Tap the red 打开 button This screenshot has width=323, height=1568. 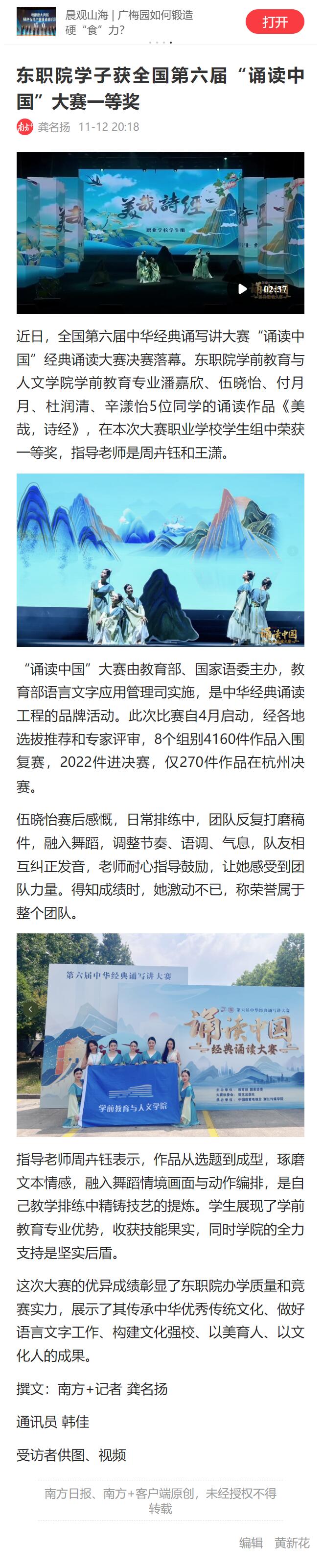(x=275, y=22)
